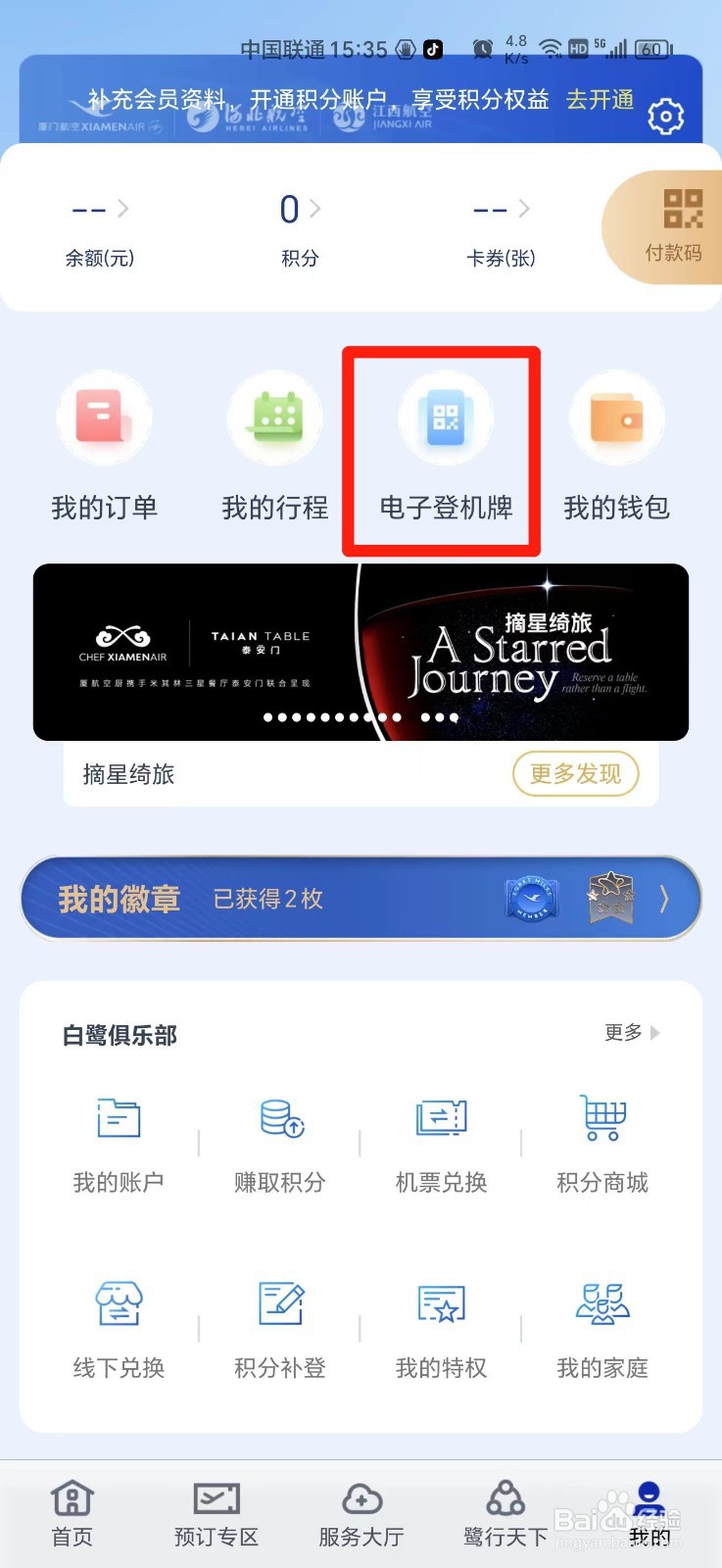This screenshot has width=722, height=1568.
Task: Open 机票兑换 ticket redemption icon
Action: 440,1117
